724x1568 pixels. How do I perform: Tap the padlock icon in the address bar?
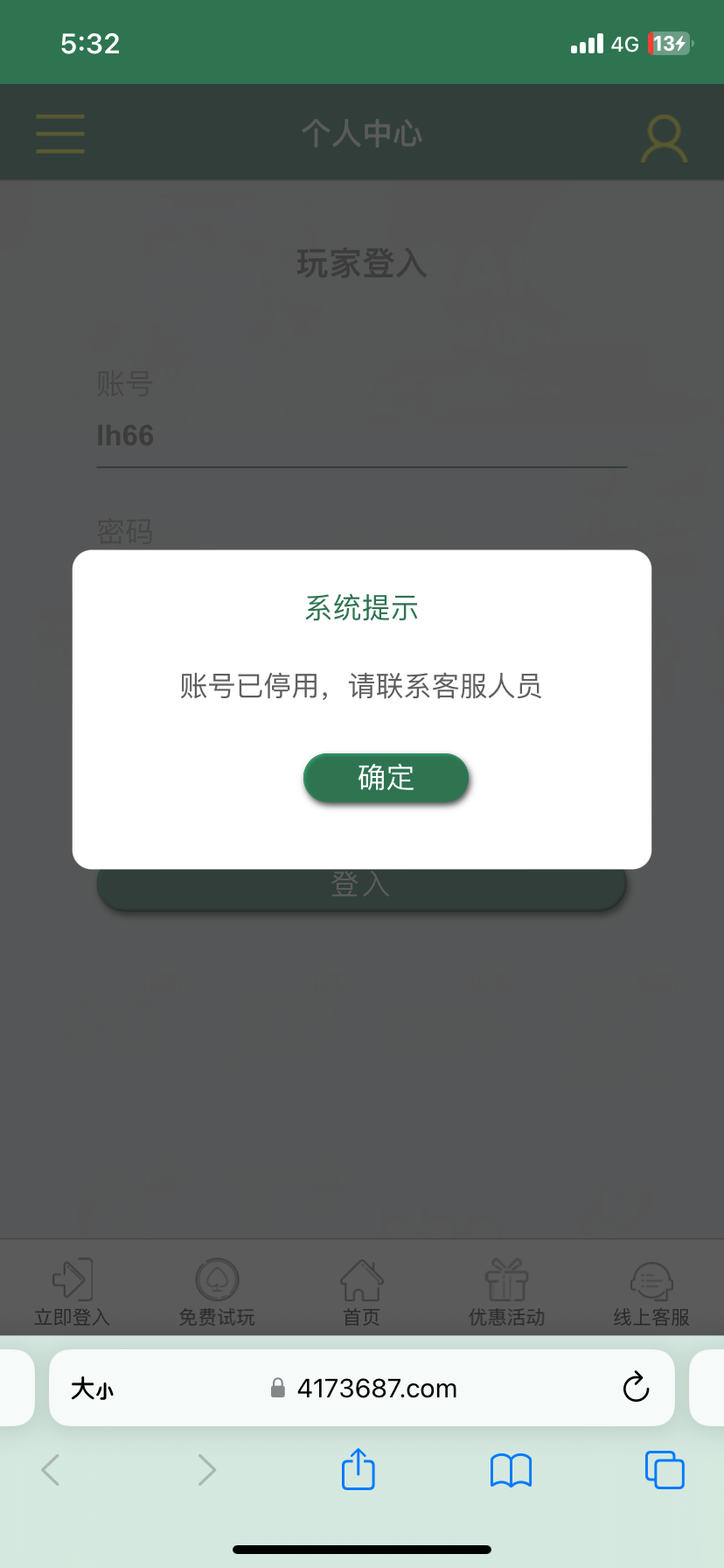pyautogui.click(x=278, y=1388)
